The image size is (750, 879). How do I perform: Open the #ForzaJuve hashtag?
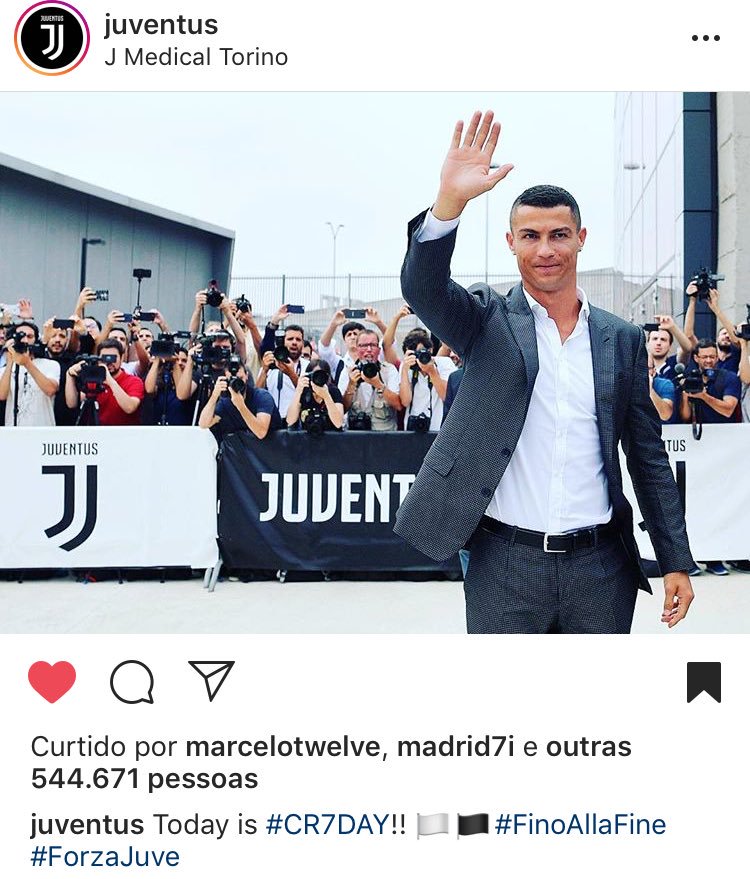point(105,857)
